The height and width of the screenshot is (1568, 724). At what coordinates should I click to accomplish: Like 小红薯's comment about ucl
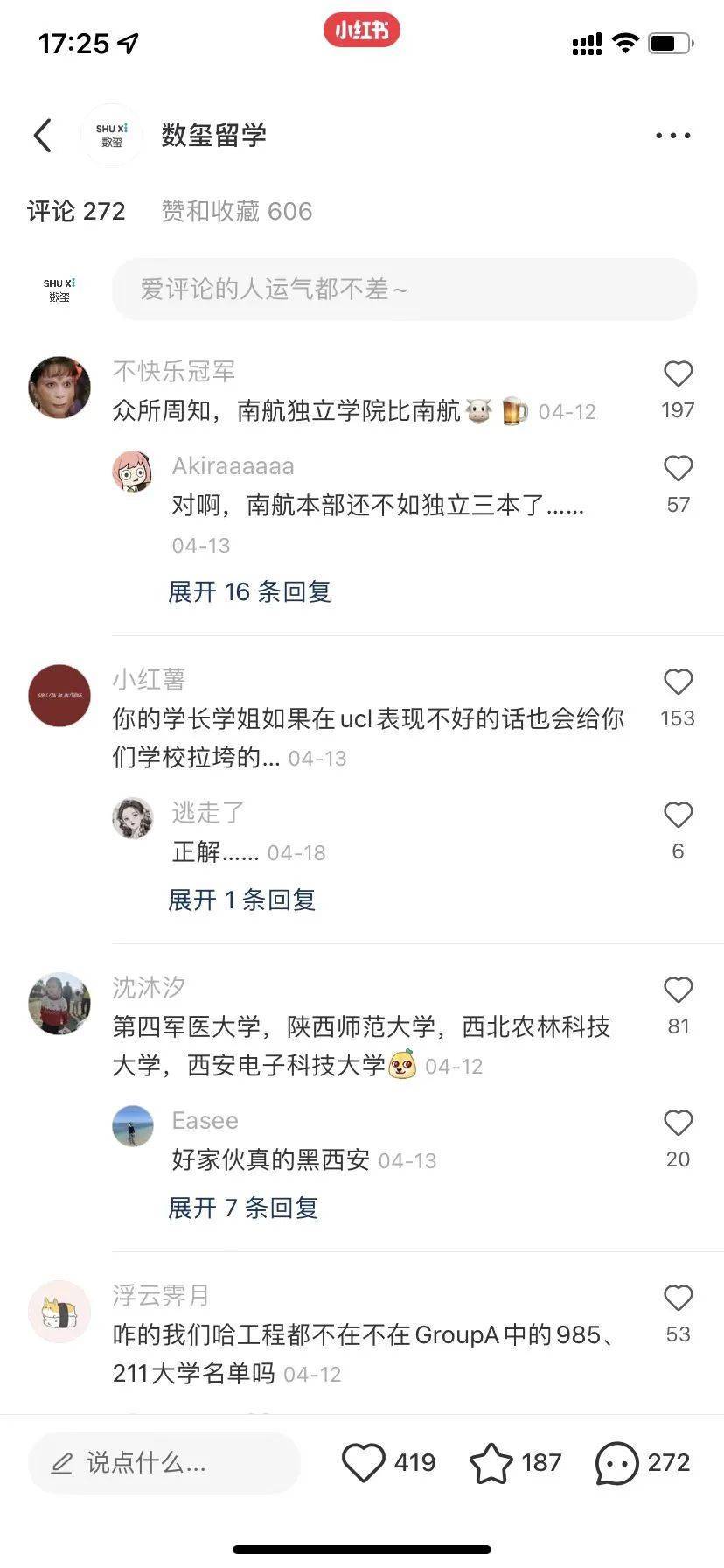point(678,682)
